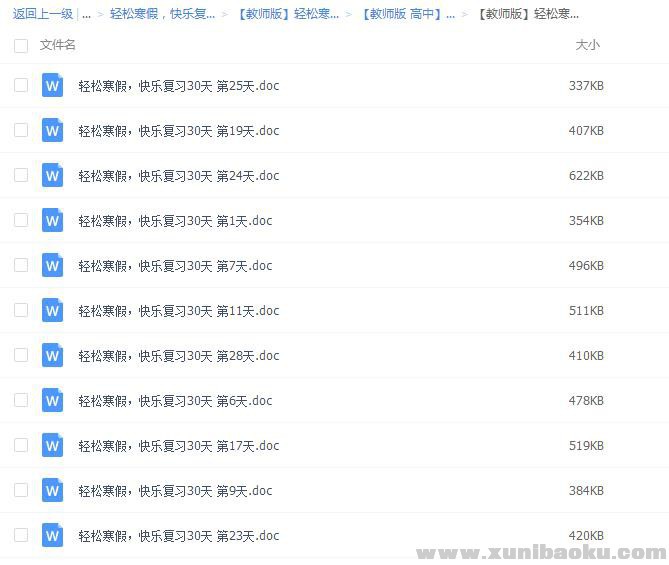Tick the select-all checkbox beside 文件名
669x565 pixels.
tap(21, 45)
